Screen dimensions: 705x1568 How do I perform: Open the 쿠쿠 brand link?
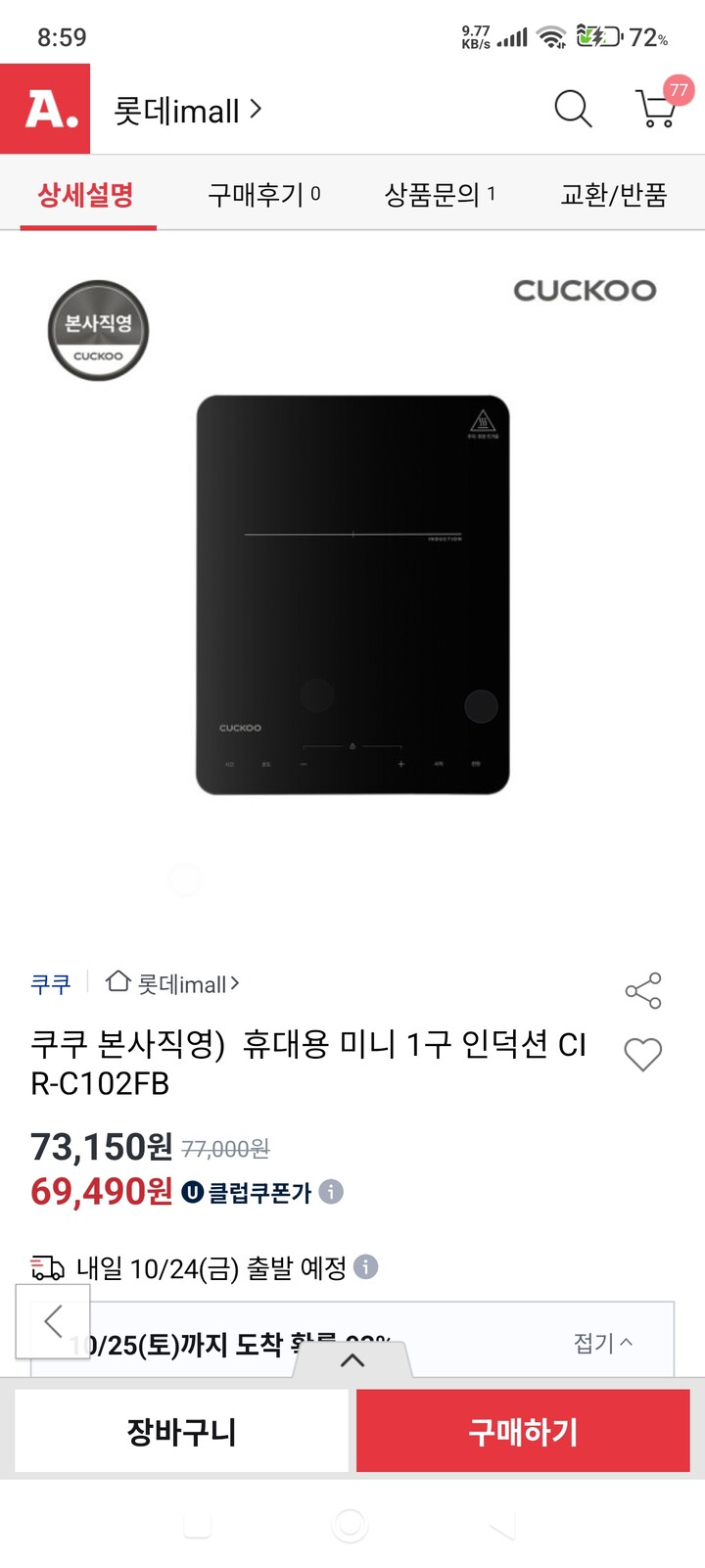pyautogui.click(x=51, y=984)
